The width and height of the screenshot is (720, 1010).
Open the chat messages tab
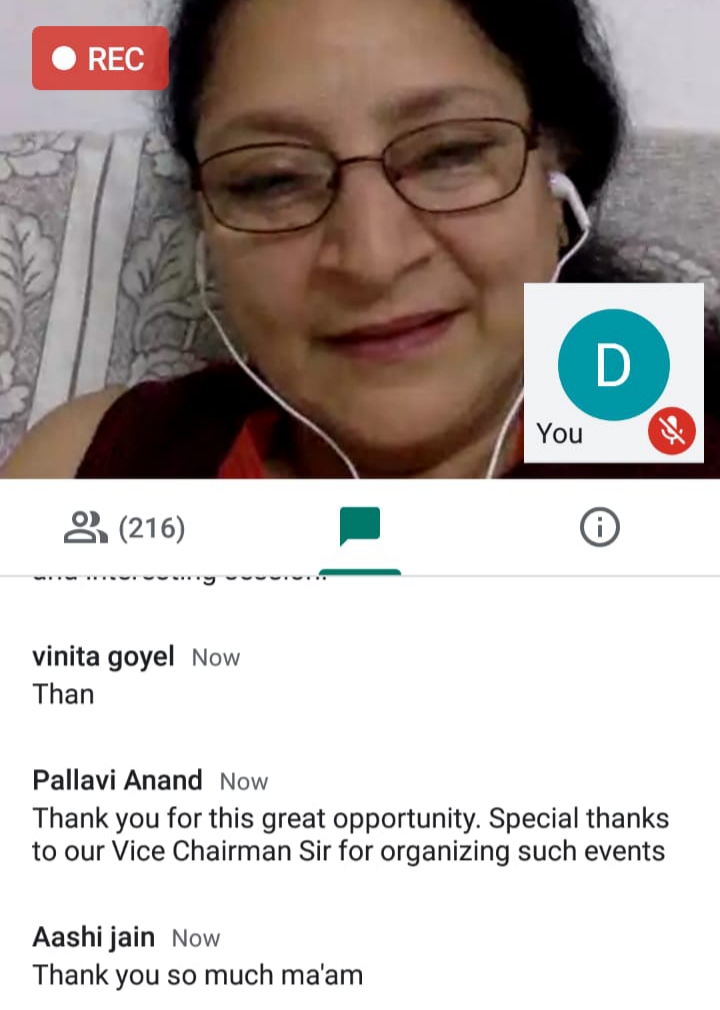point(360,527)
